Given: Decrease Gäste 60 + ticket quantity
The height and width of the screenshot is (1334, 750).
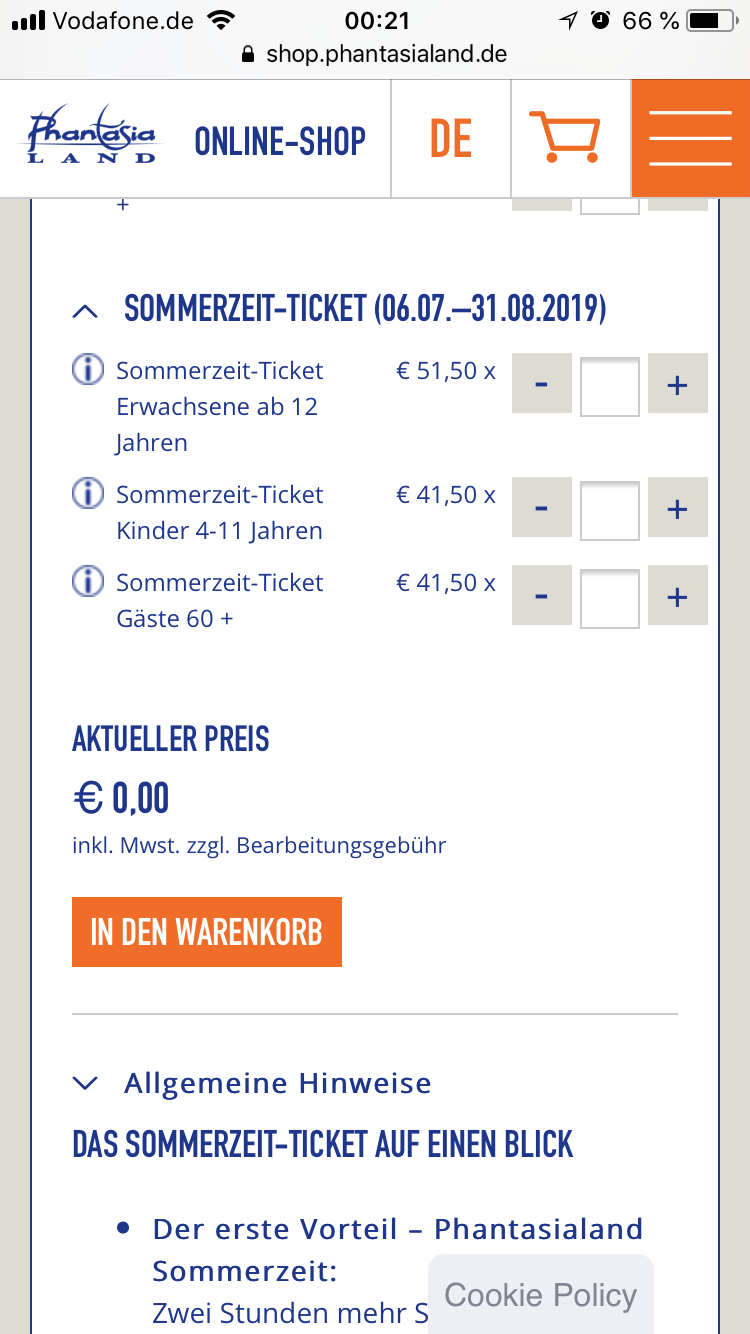Looking at the screenshot, I should 542,595.
